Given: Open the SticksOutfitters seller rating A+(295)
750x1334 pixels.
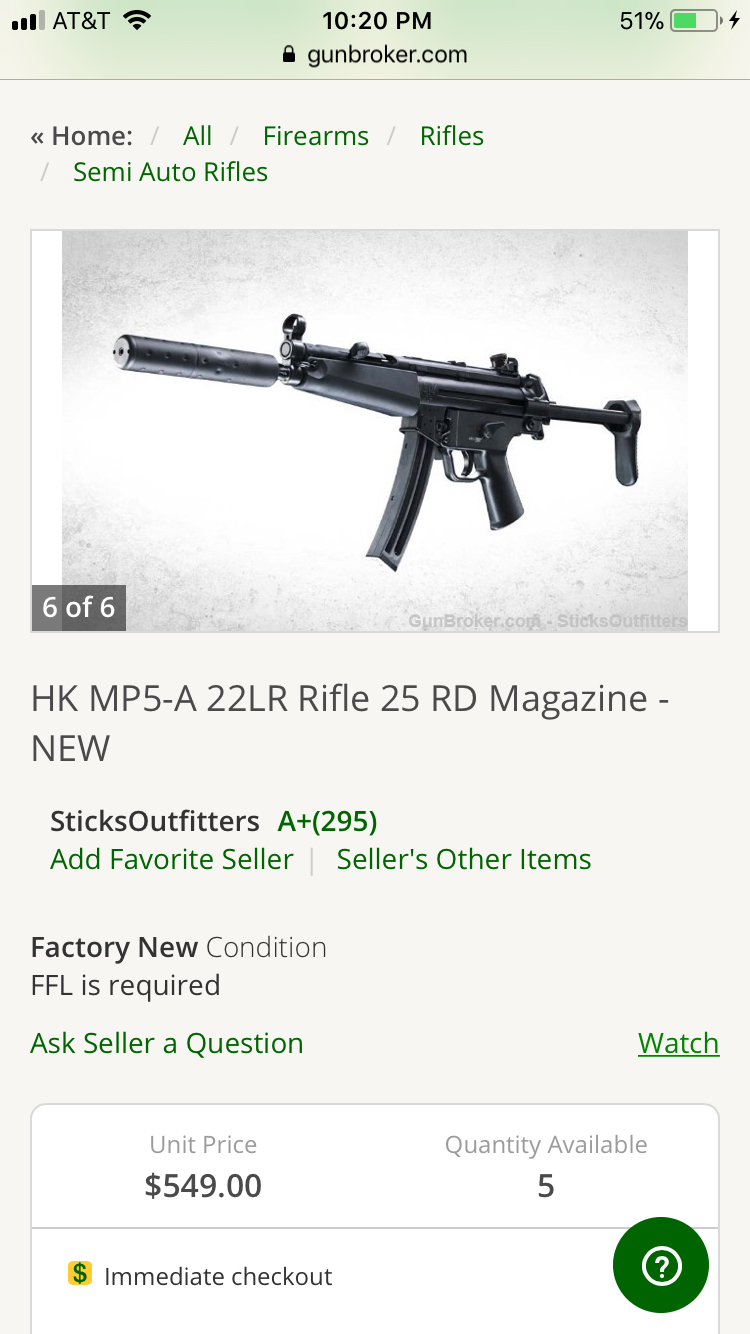Looking at the screenshot, I should [x=327, y=820].
